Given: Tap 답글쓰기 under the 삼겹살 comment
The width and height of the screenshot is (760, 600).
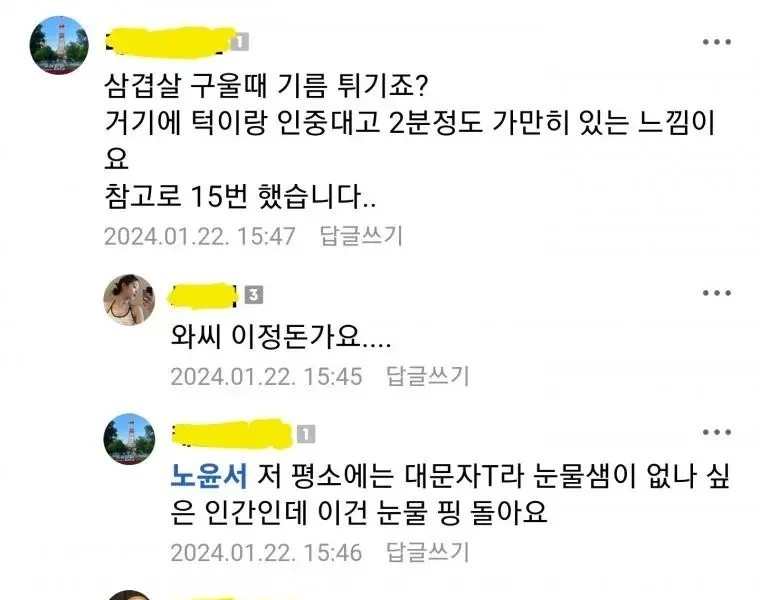Looking at the screenshot, I should [360, 235].
